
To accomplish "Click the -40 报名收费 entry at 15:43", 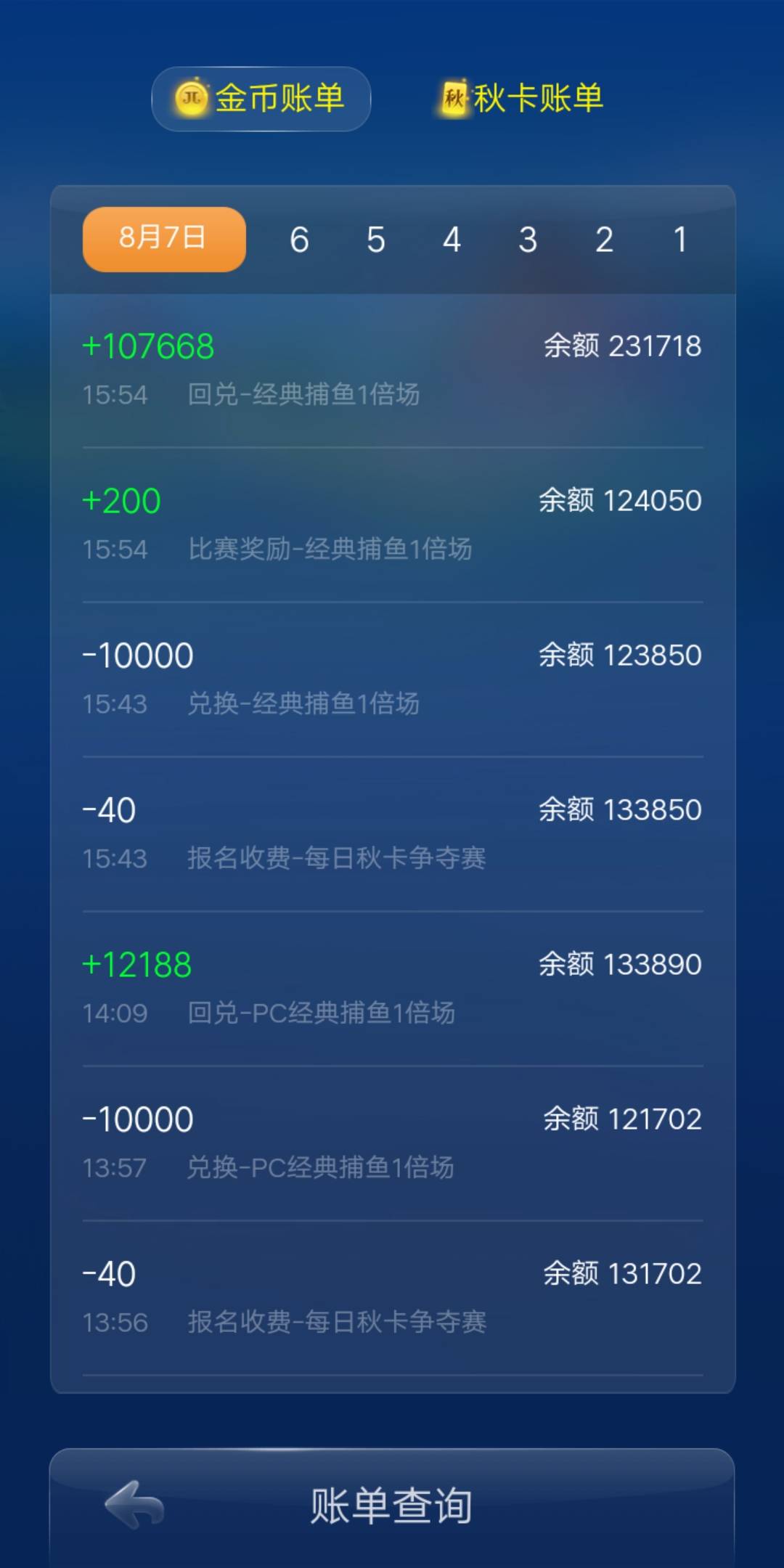I will click(x=392, y=831).
